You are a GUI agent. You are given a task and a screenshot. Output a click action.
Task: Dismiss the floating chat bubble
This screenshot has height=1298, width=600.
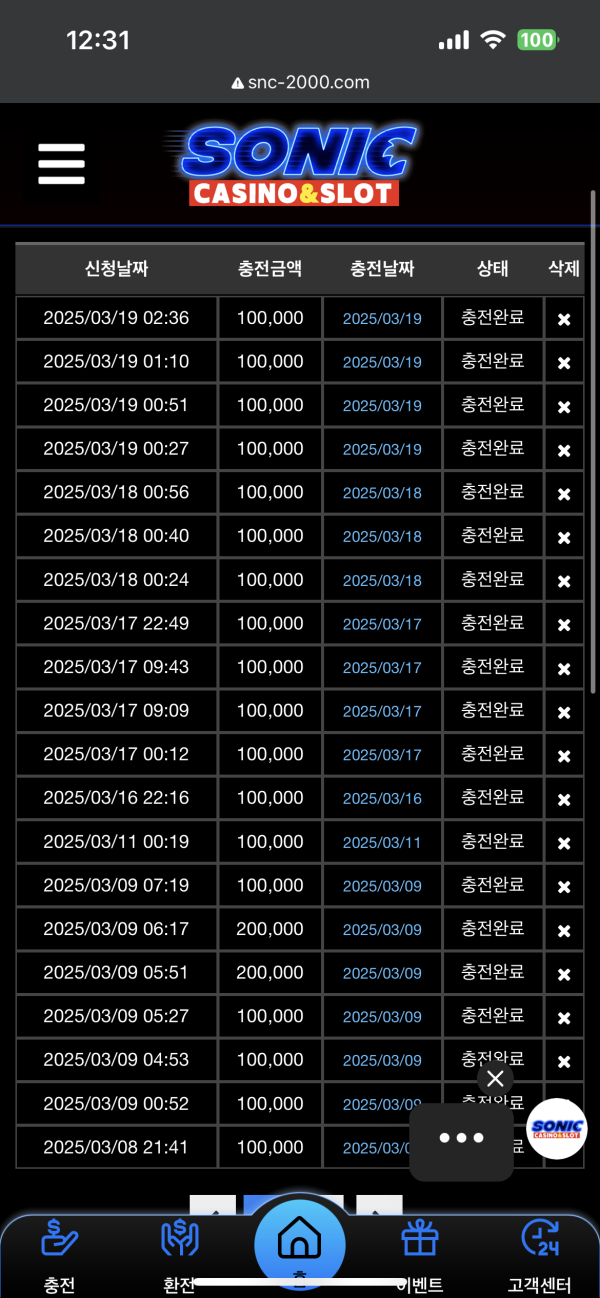click(x=495, y=1079)
